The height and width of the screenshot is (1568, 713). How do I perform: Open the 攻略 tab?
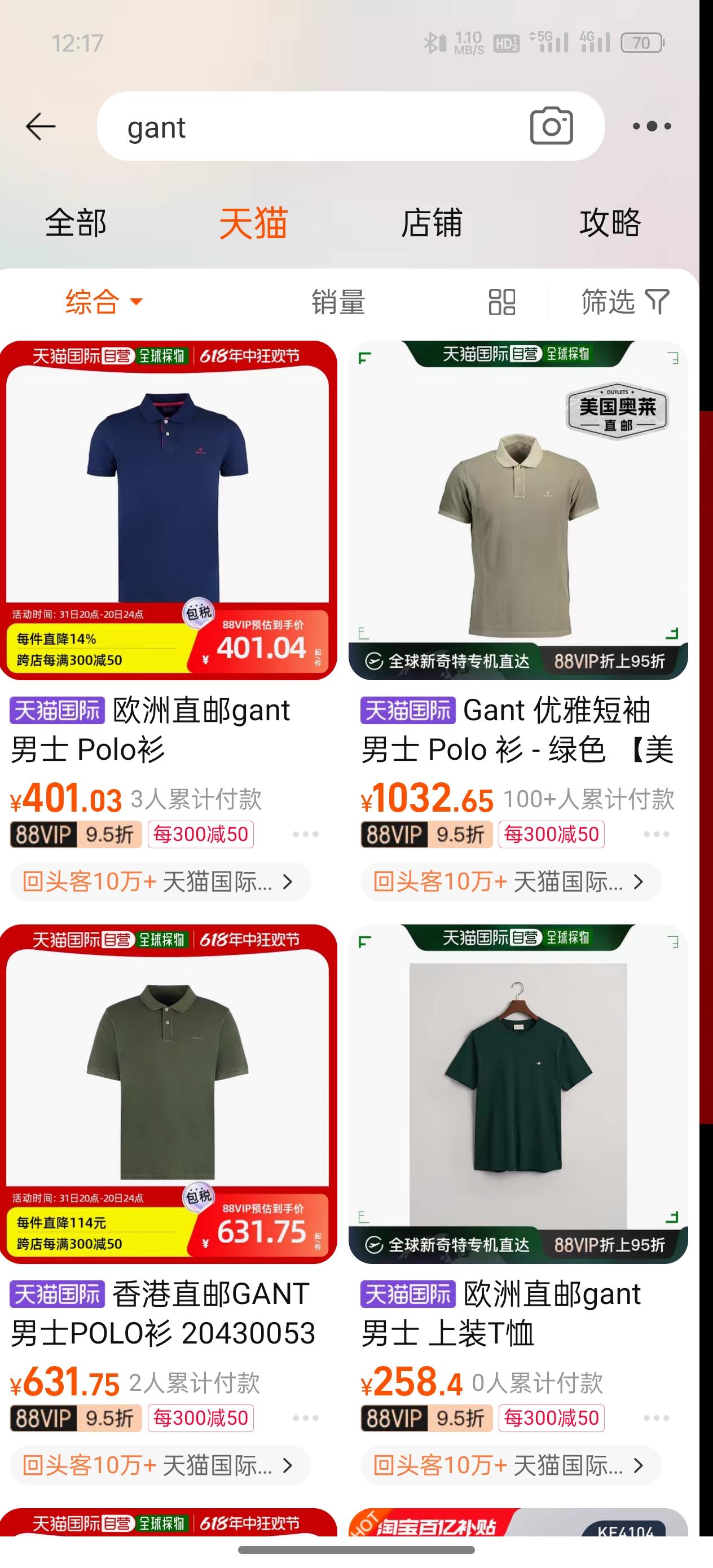coord(609,223)
